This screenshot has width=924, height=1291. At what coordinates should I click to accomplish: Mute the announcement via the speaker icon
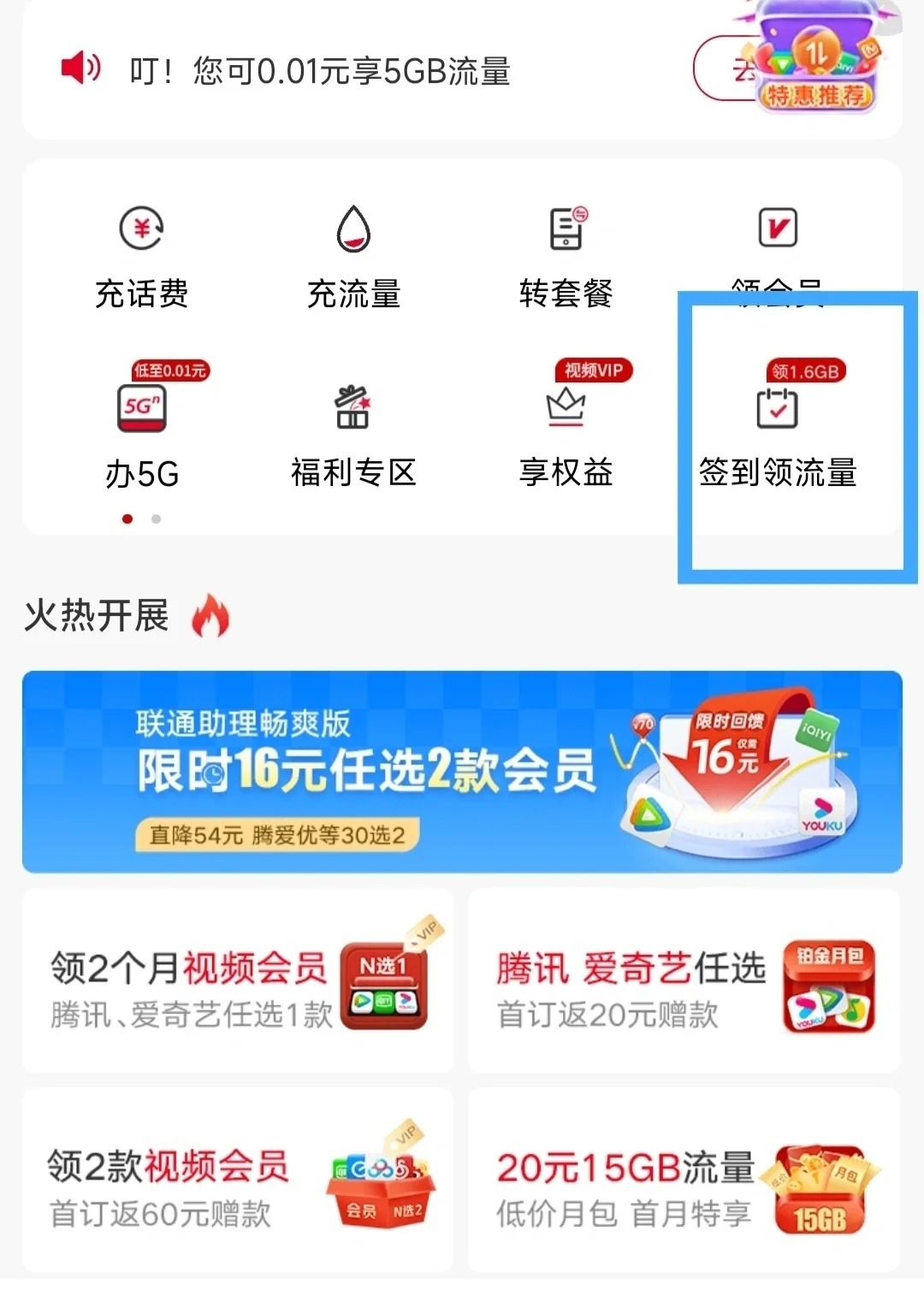pyautogui.click(x=79, y=72)
